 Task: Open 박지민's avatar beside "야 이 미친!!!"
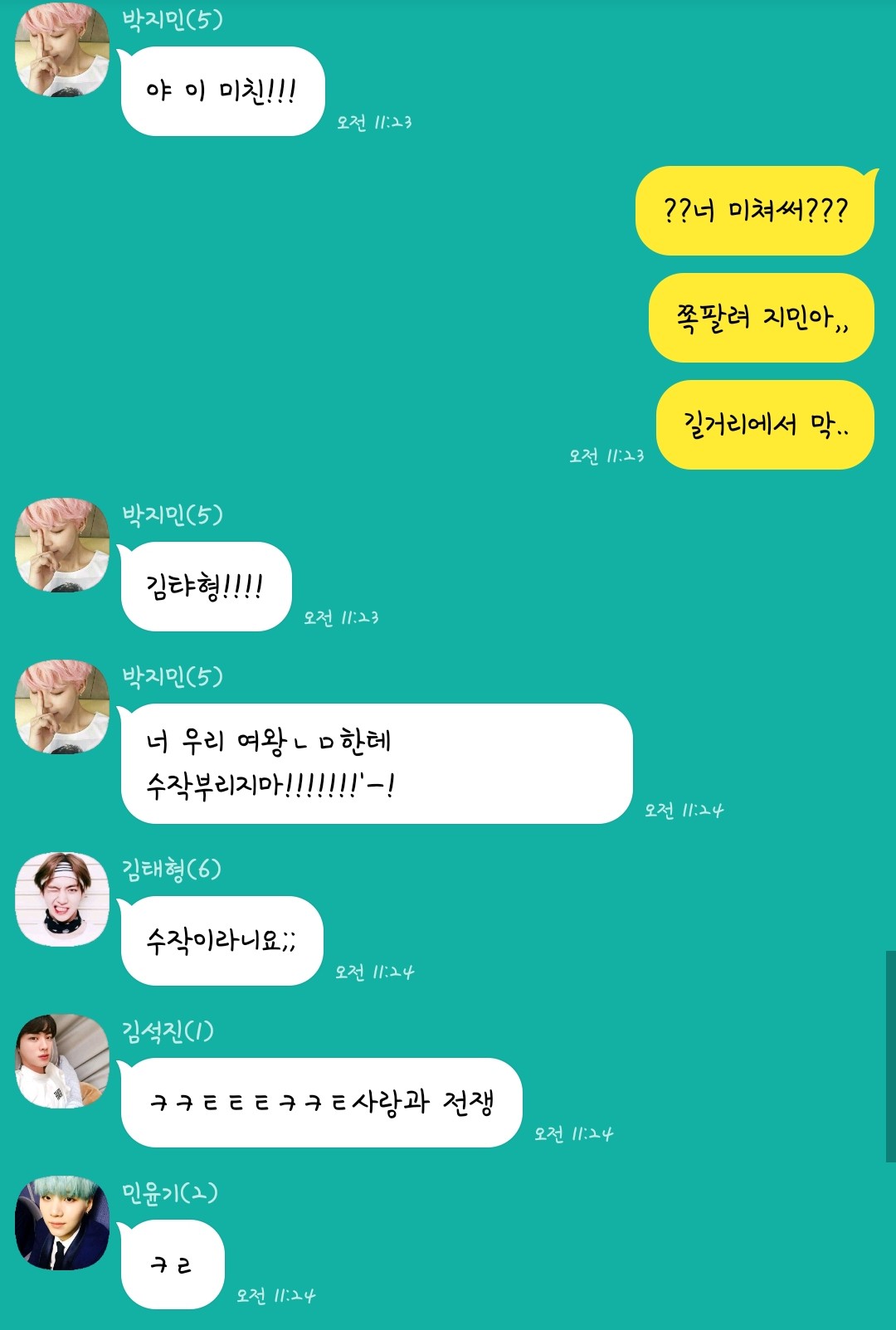(62, 51)
